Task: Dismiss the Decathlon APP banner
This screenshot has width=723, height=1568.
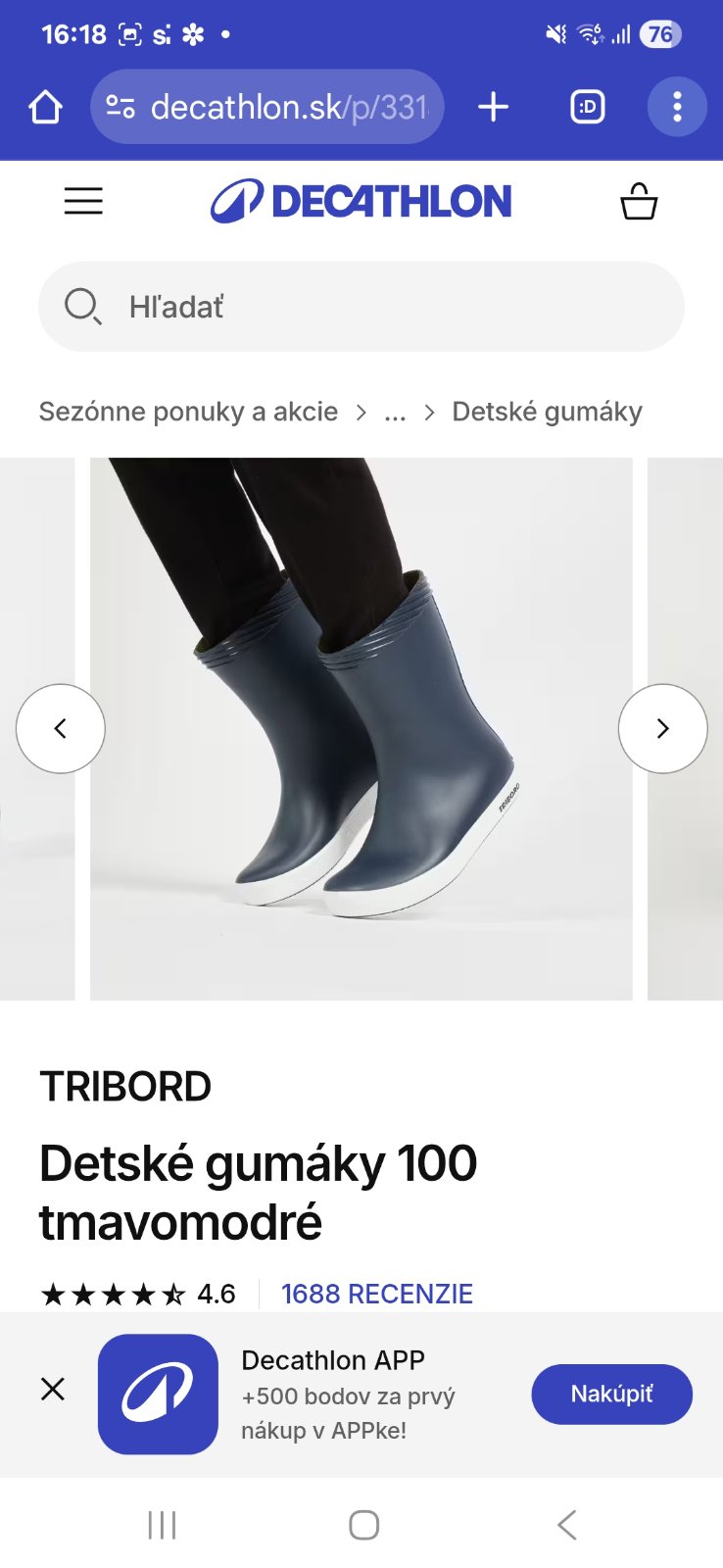Action: (x=53, y=1389)
